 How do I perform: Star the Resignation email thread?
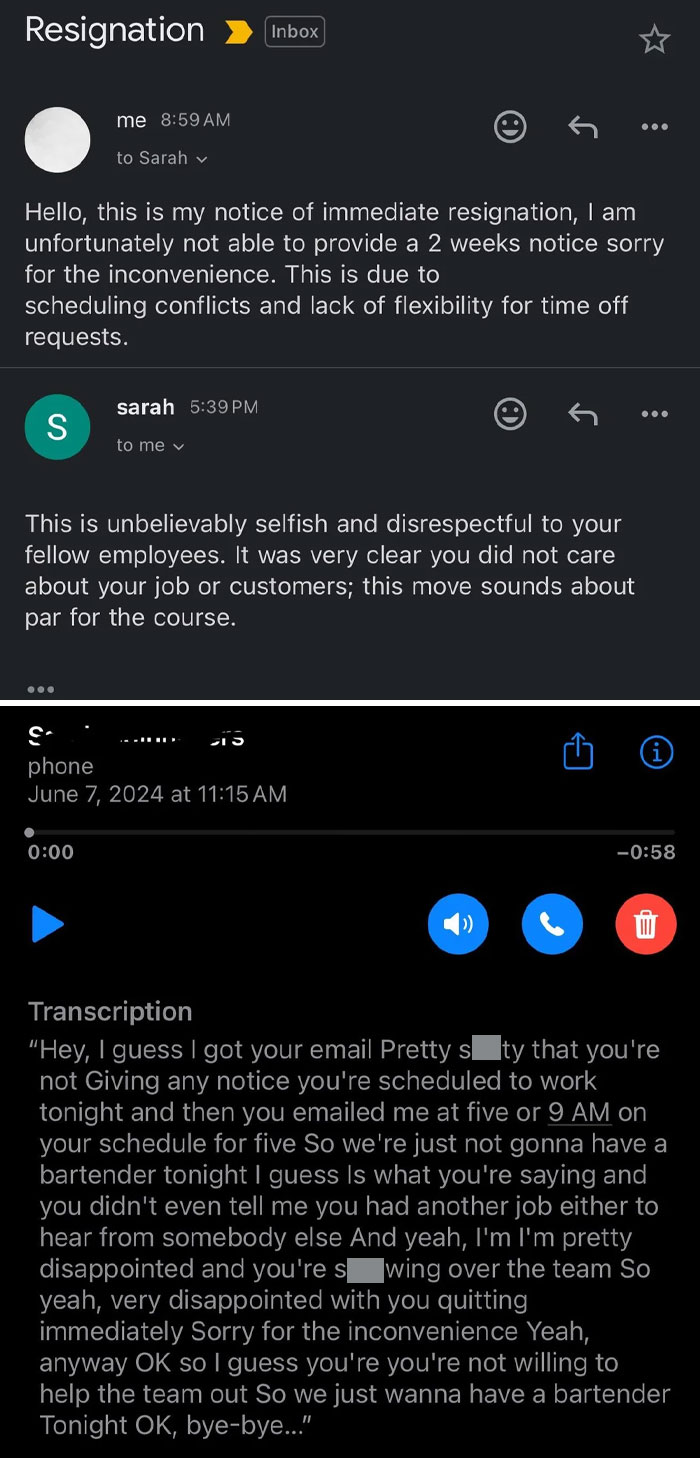click(654, 39)
